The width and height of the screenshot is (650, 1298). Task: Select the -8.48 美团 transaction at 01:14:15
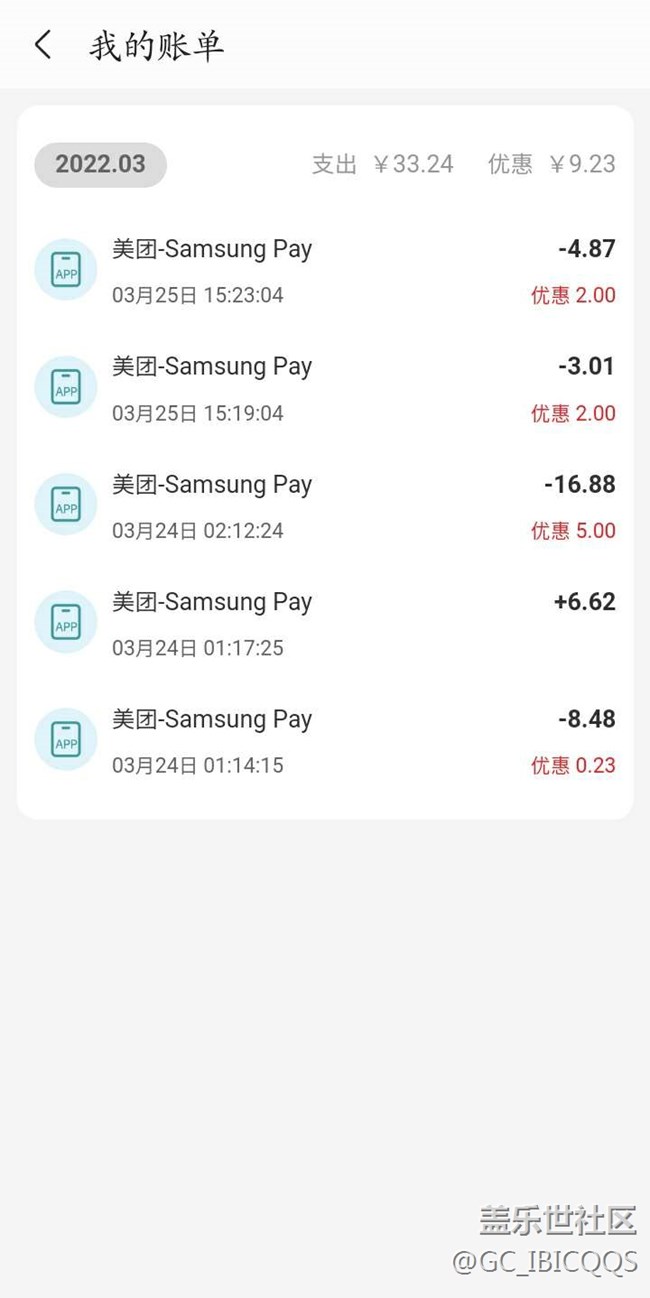(325, 742)
